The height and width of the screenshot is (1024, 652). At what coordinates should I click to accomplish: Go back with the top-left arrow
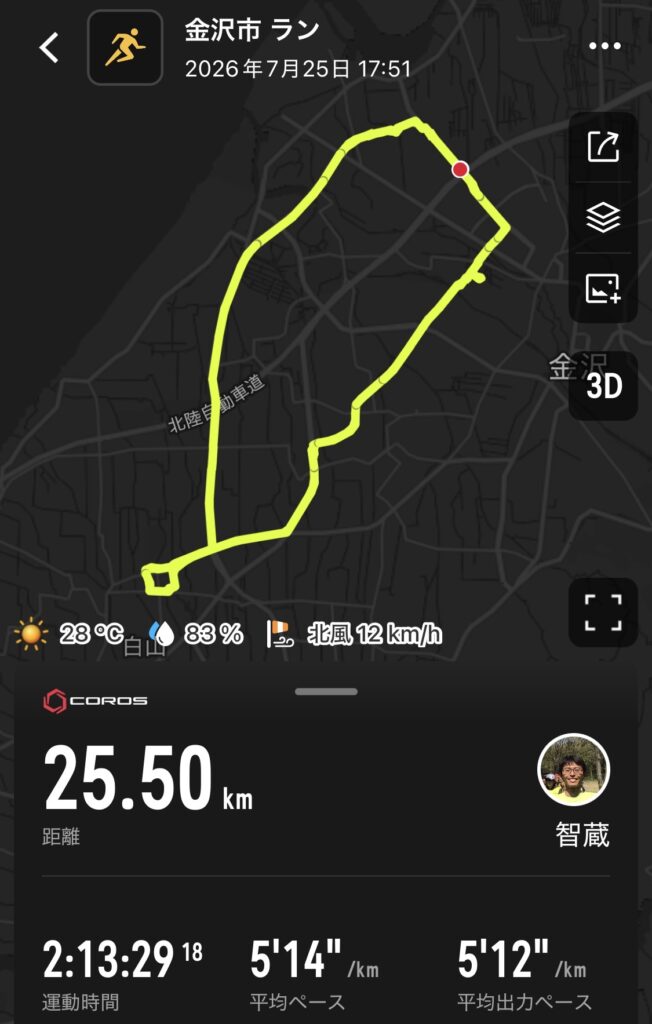49,48
